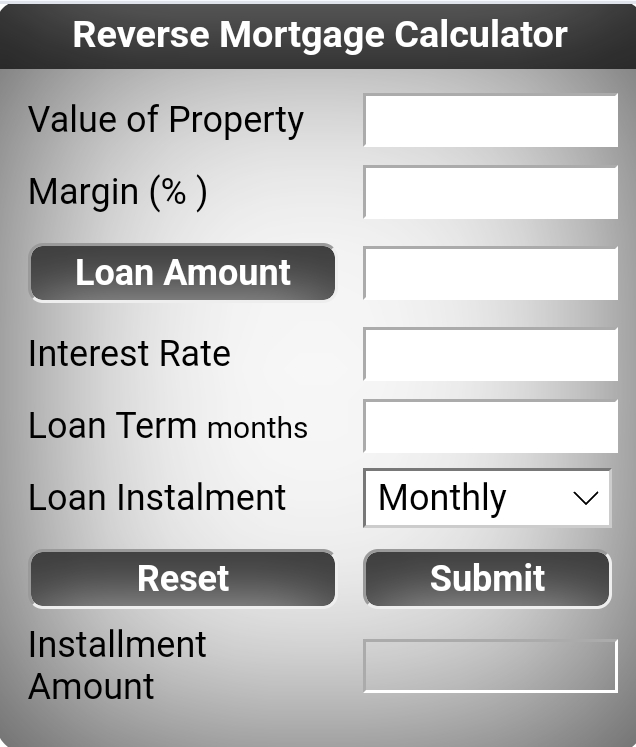
Task: Select the field beside Loan Amount
Action: tap(490, 274)
